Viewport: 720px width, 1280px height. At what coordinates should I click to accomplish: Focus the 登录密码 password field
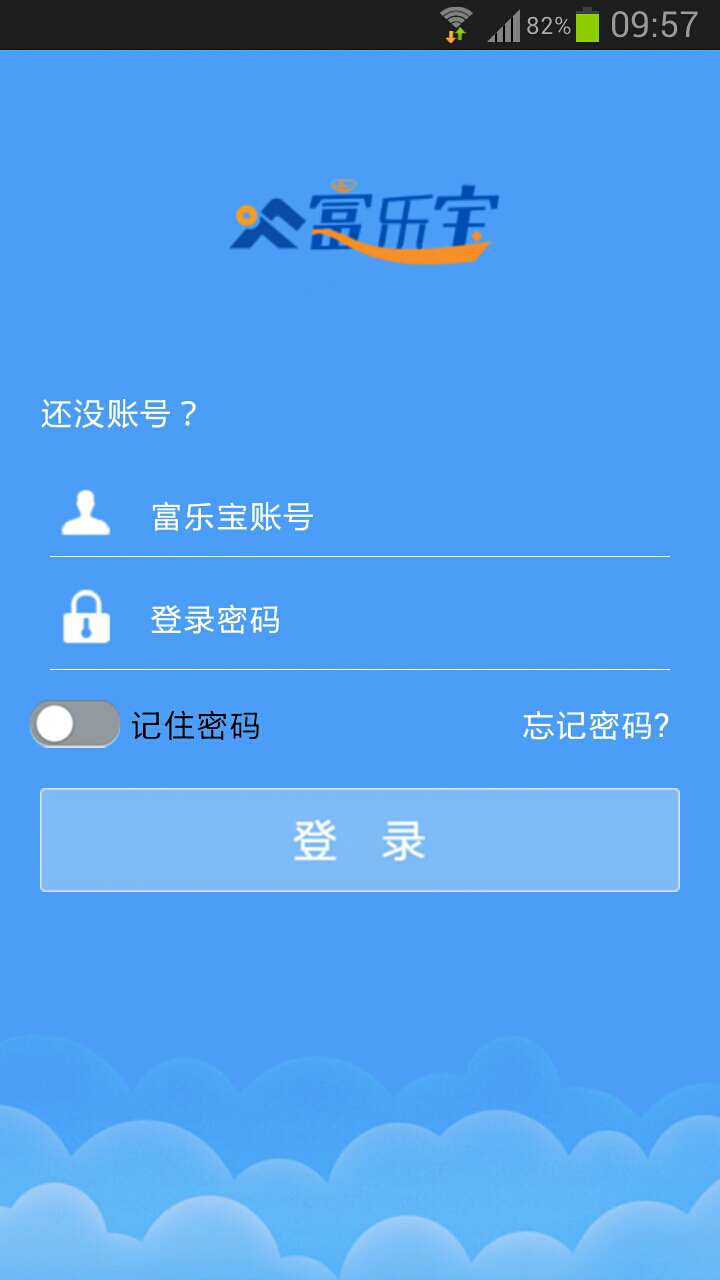pyautogui.click(x=360, y=619)
